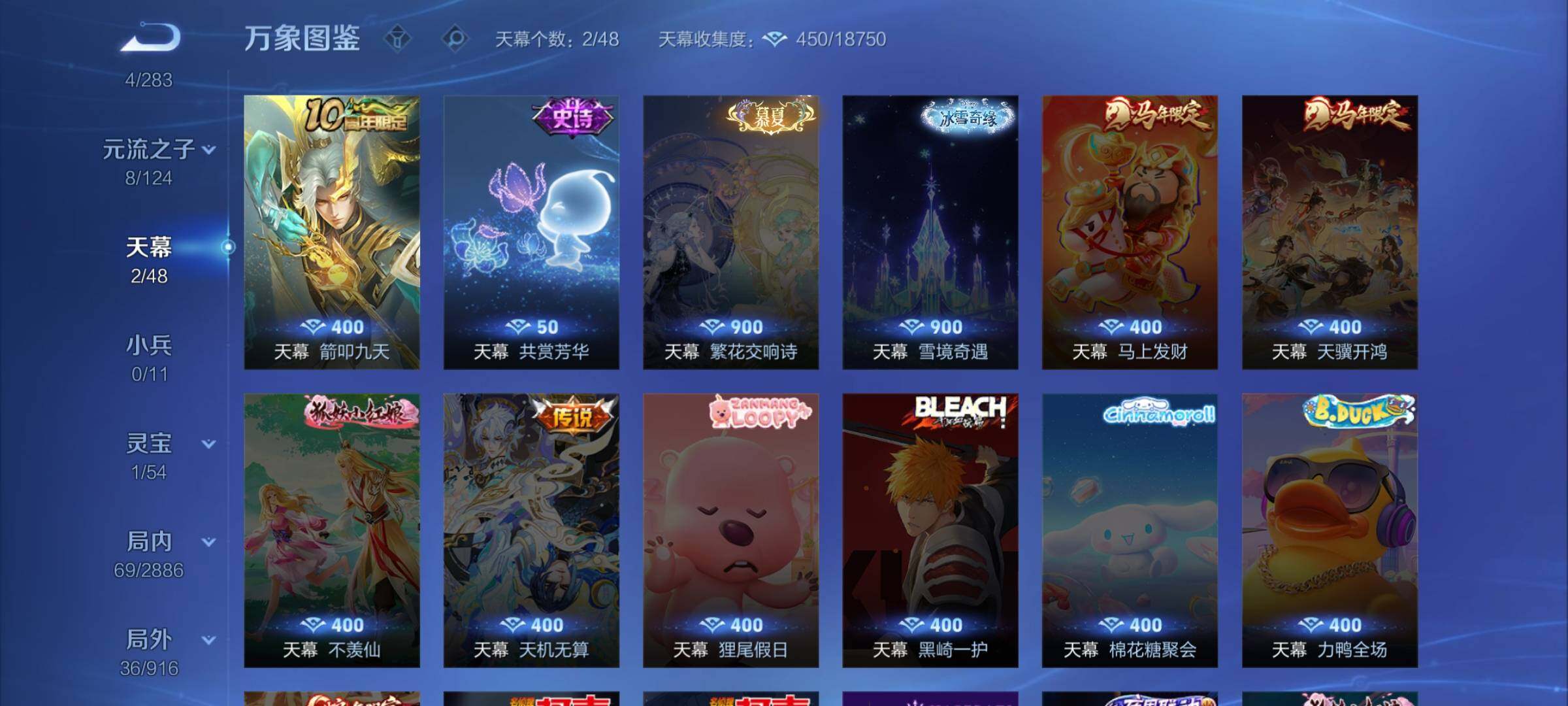Open the 天幕 天机无算 card
This screenshot has height=706, width=1568.
531,530
